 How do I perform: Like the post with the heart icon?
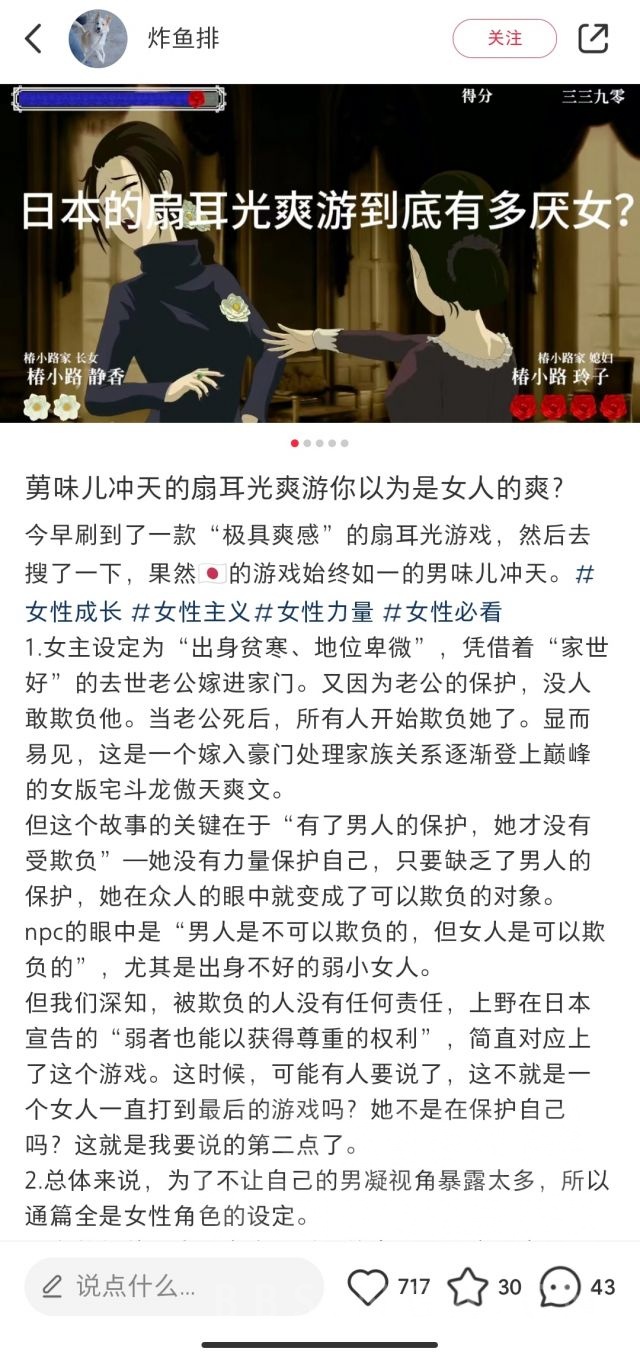coord(368,1286)
